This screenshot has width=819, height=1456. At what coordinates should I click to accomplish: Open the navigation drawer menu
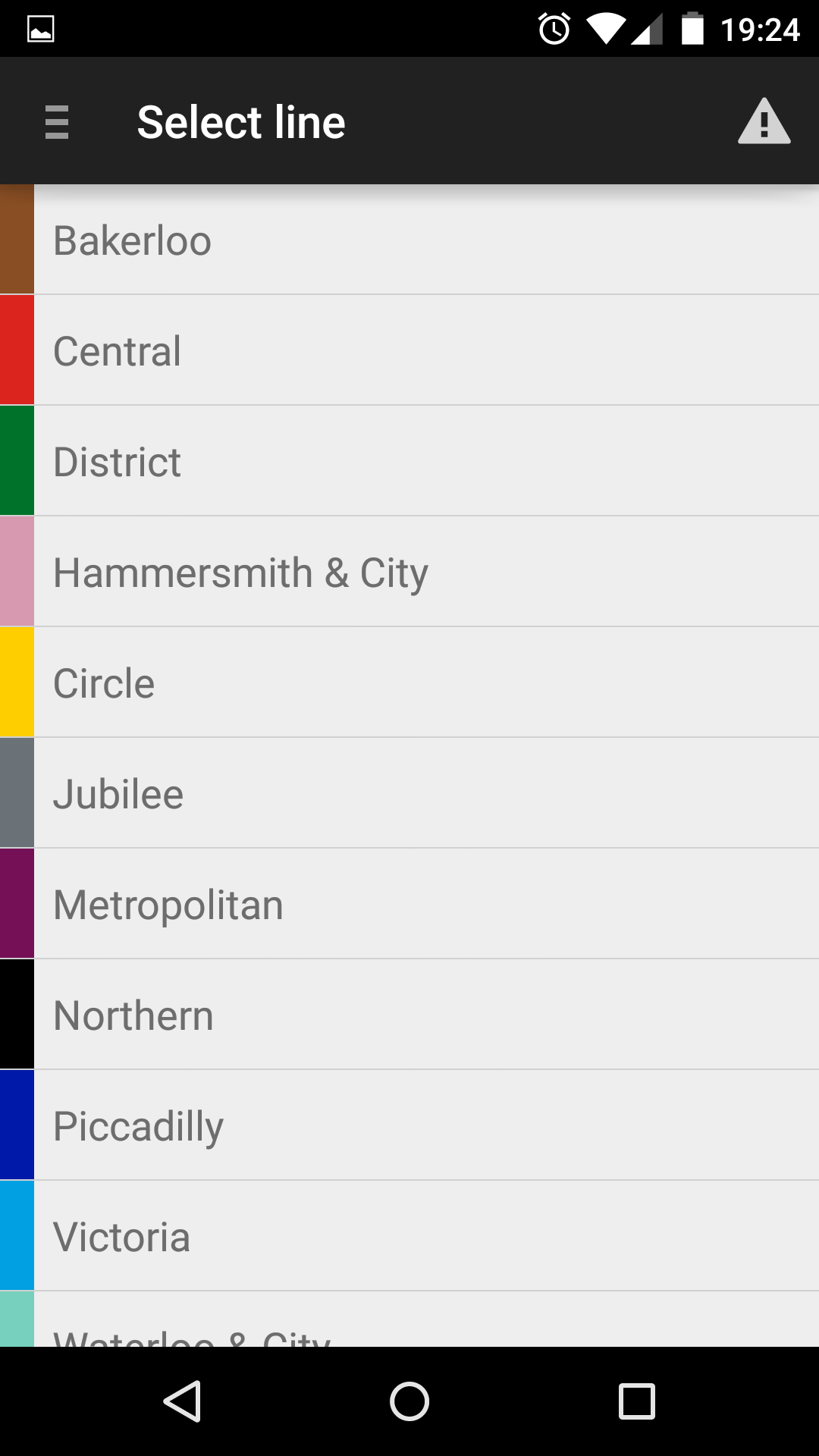click(x=55, y=121)
